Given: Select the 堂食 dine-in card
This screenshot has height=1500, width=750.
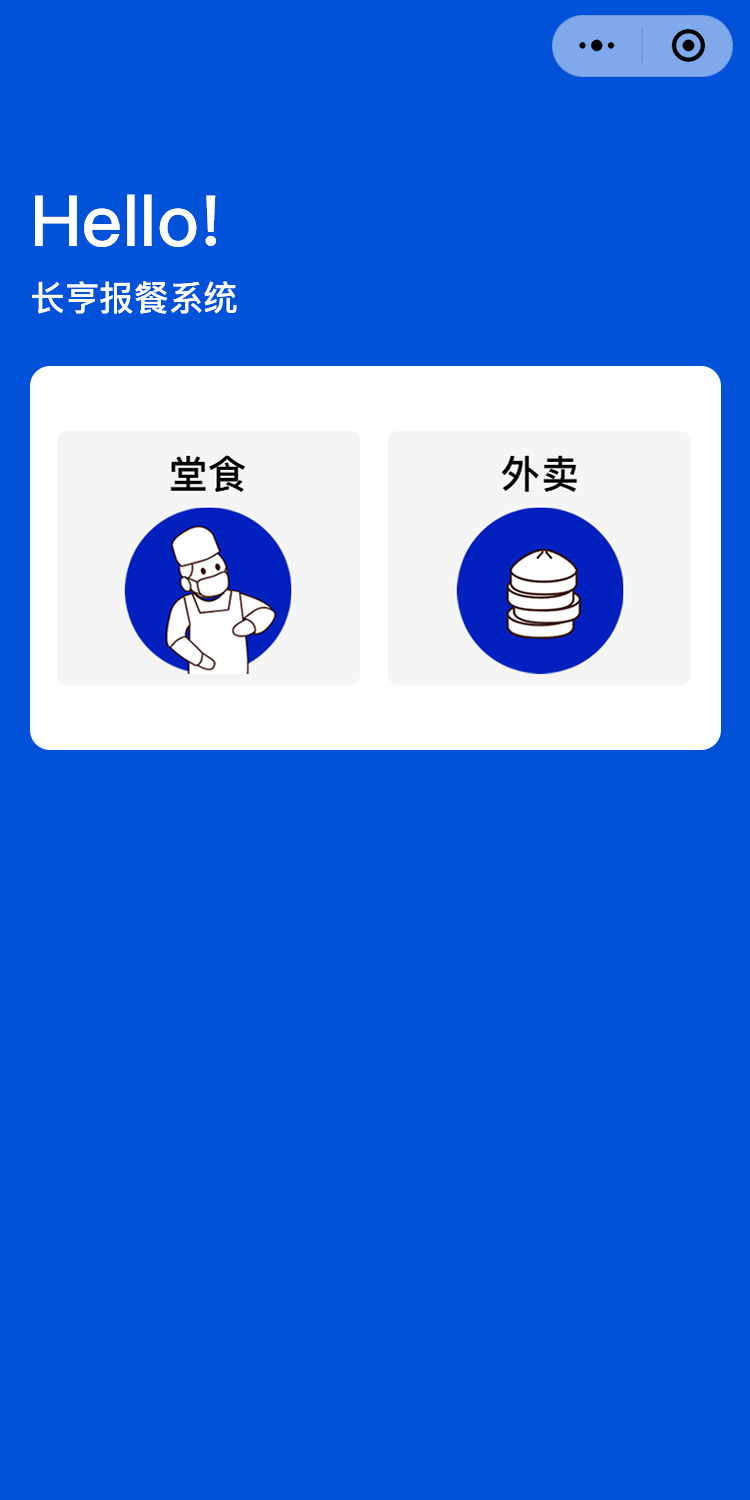Looking at the screenshot, I should (x=208, y=558).
